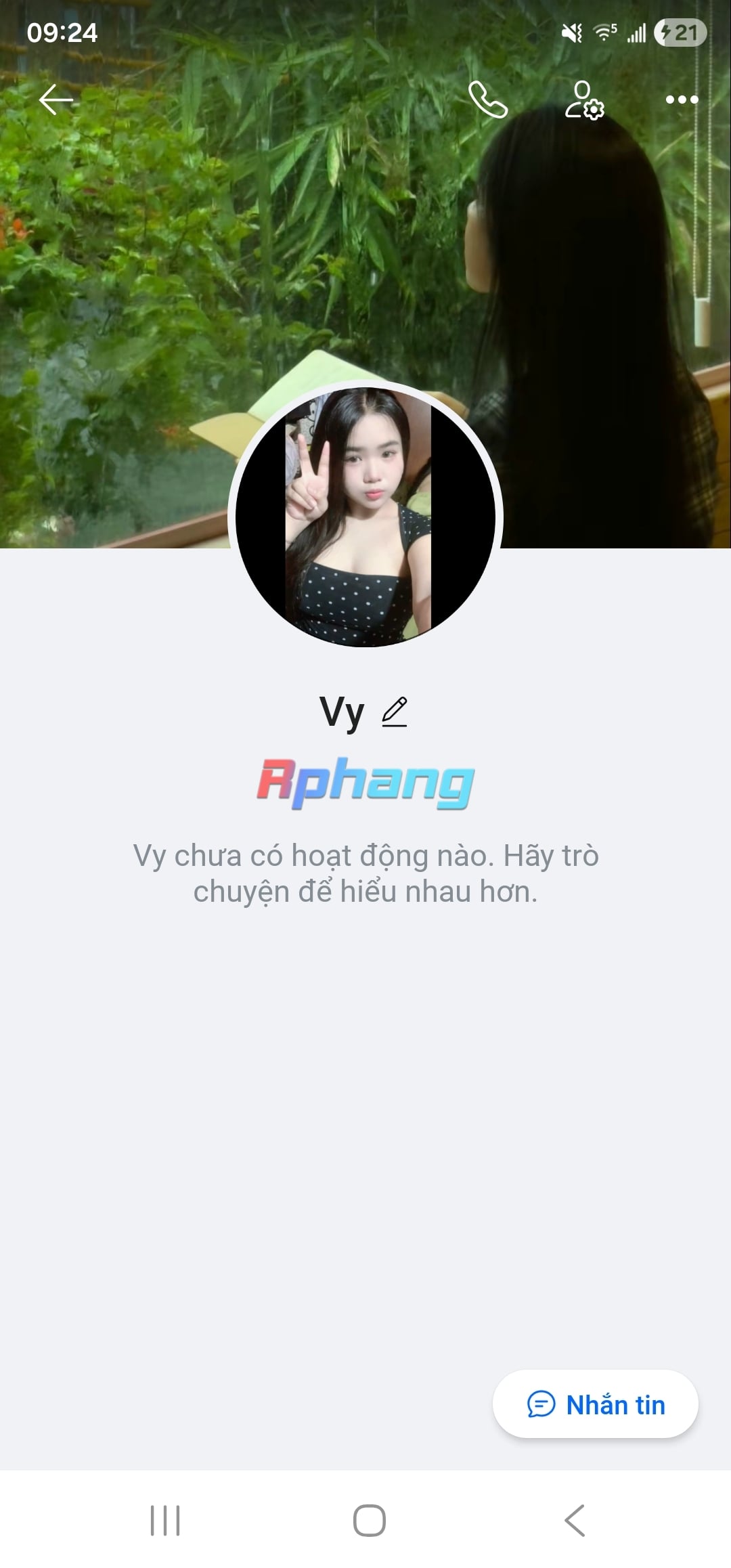Open recent apps from the navigation bar
The width and height of the screenshot is (731, 1568).
[165, 1521]
